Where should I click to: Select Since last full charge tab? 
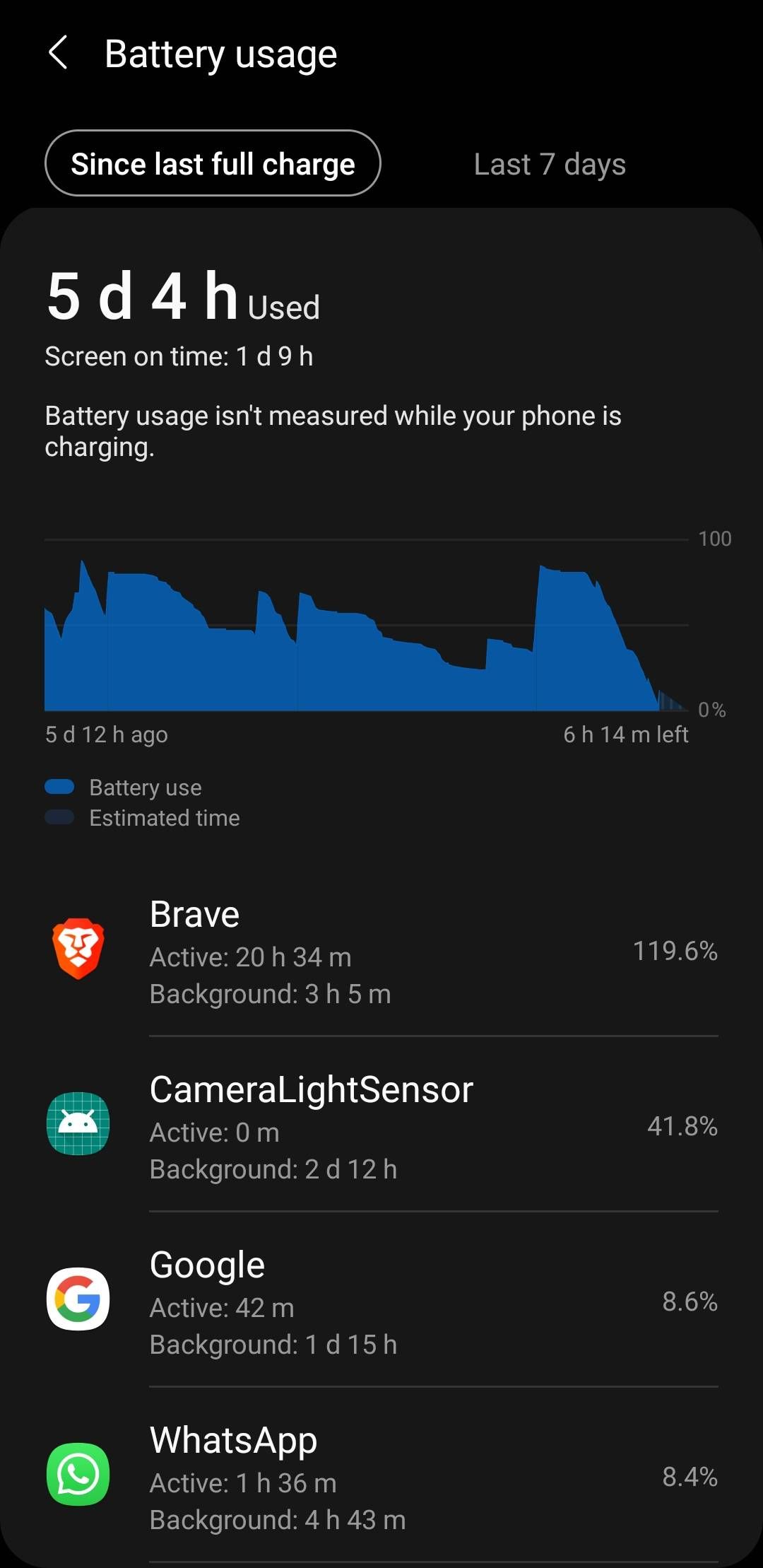click(213, 163)
